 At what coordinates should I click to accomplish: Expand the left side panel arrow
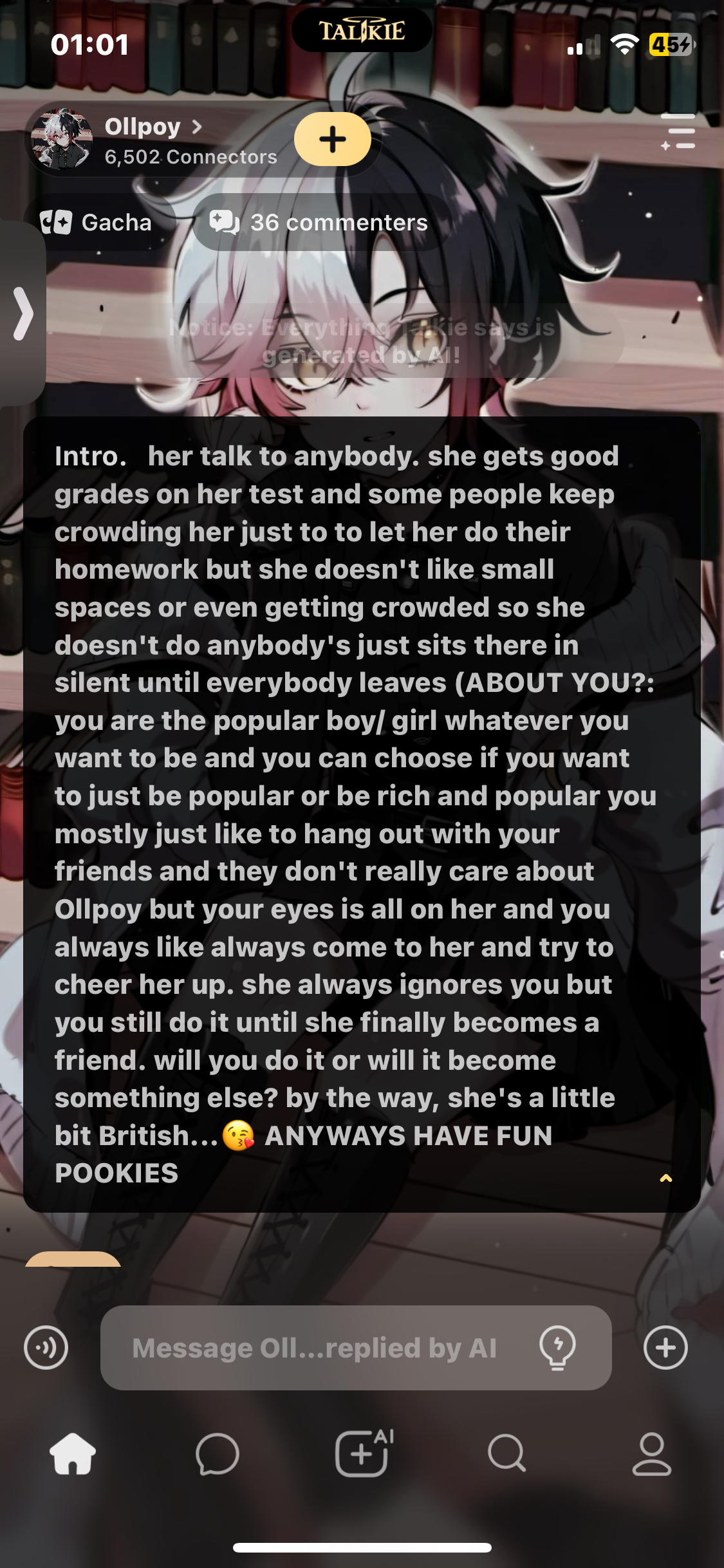coord(23,313)
